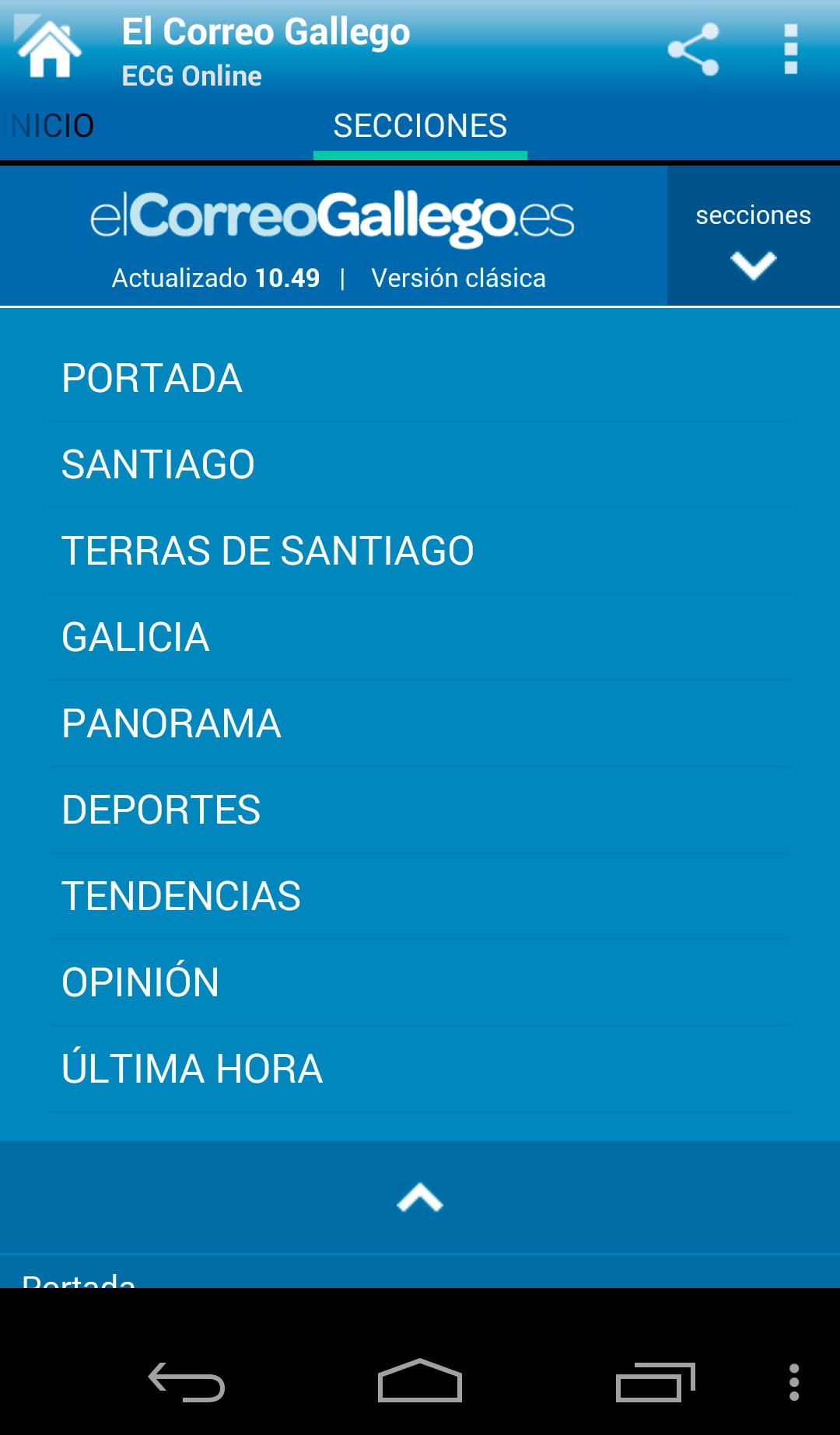Switch to the INICIO tab
This screenshot has height=1435, width=840.
[48, 126]
